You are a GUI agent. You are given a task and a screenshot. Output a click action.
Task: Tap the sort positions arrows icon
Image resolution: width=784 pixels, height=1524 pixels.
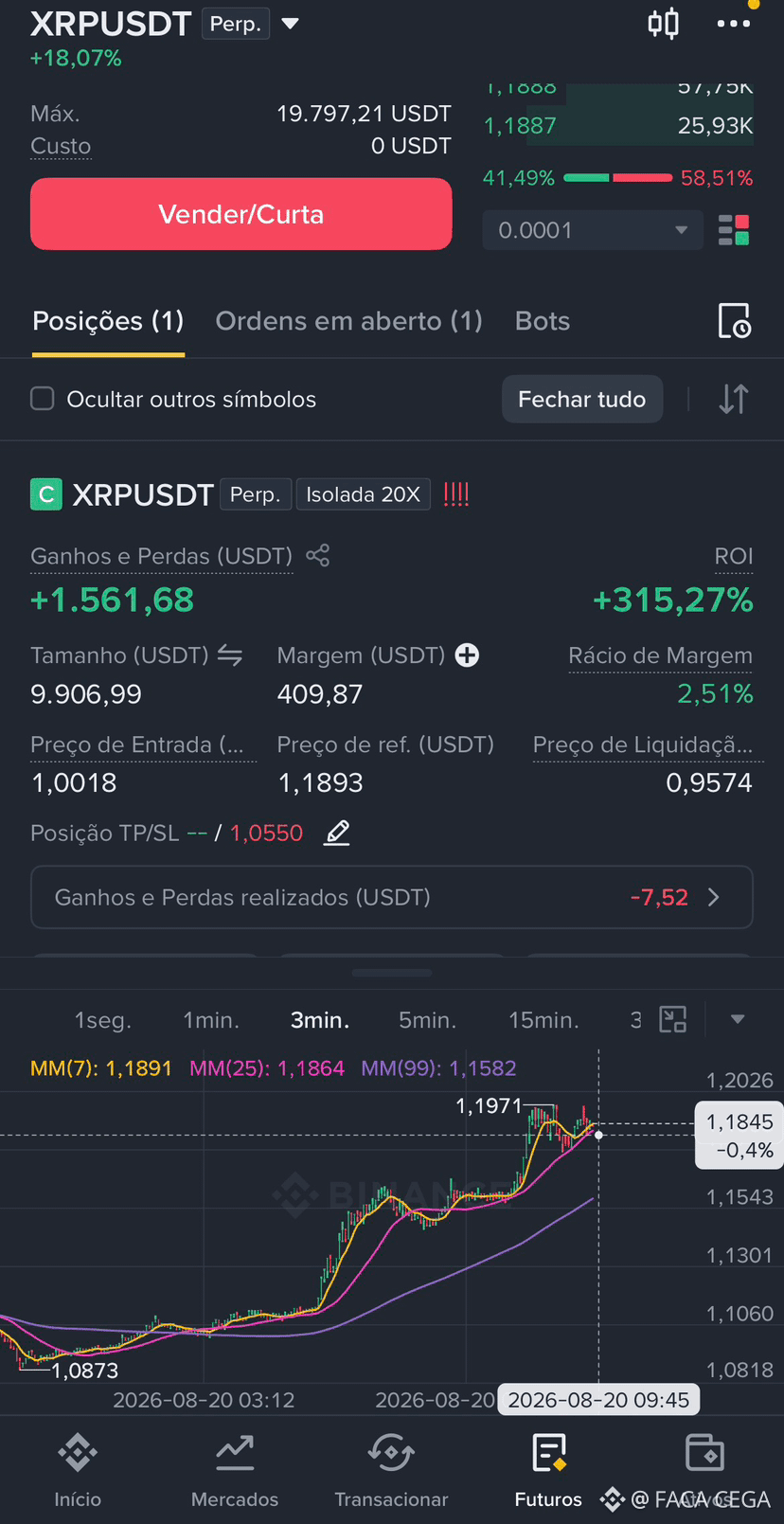(733, 399)
